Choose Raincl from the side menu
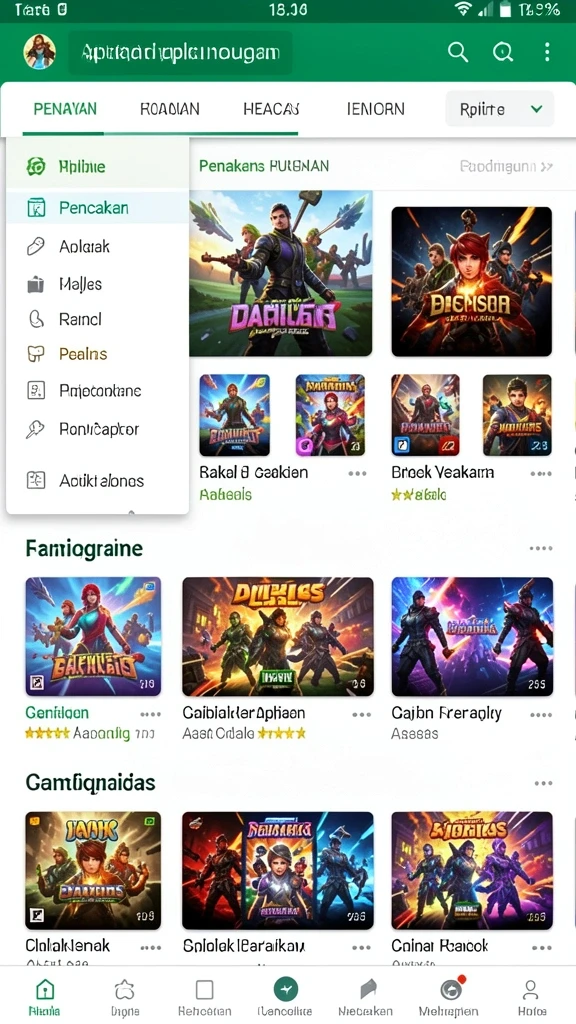576x1024 pixels. click(x=98, y=319)
